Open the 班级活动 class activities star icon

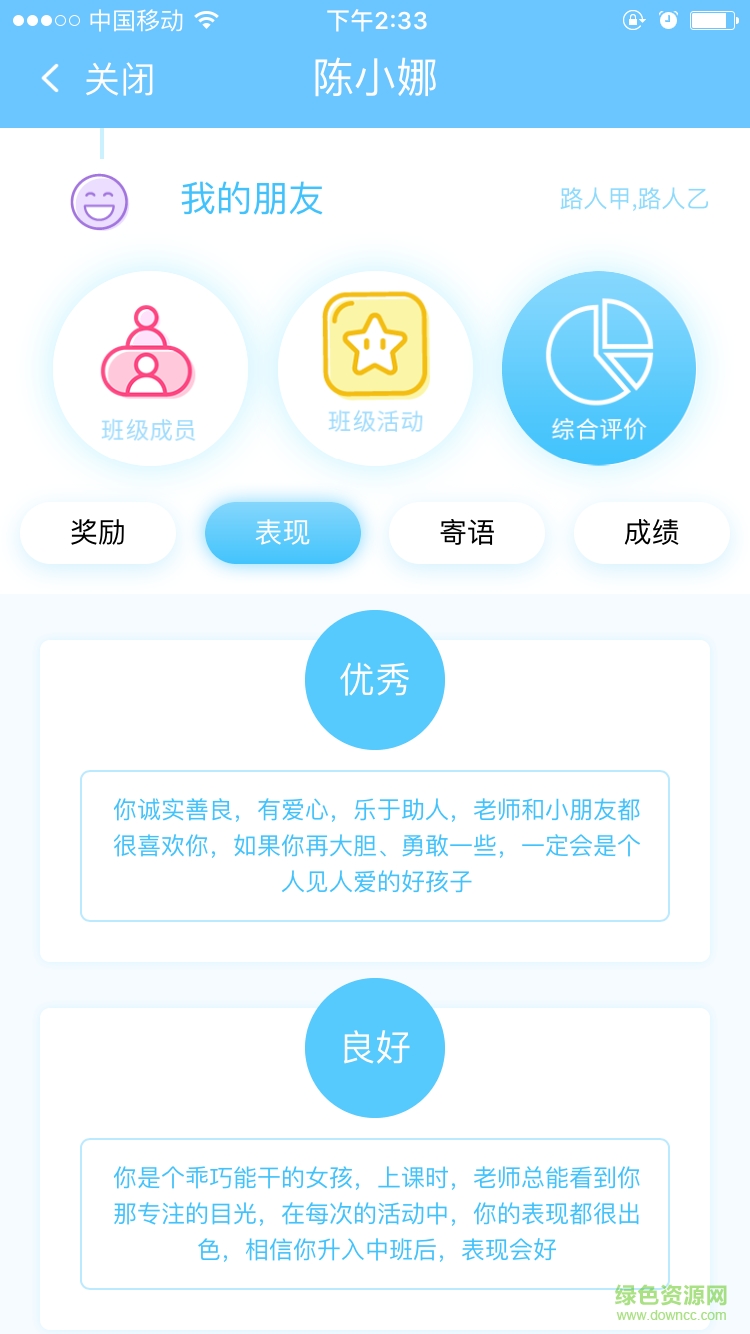tap(375, 367)
